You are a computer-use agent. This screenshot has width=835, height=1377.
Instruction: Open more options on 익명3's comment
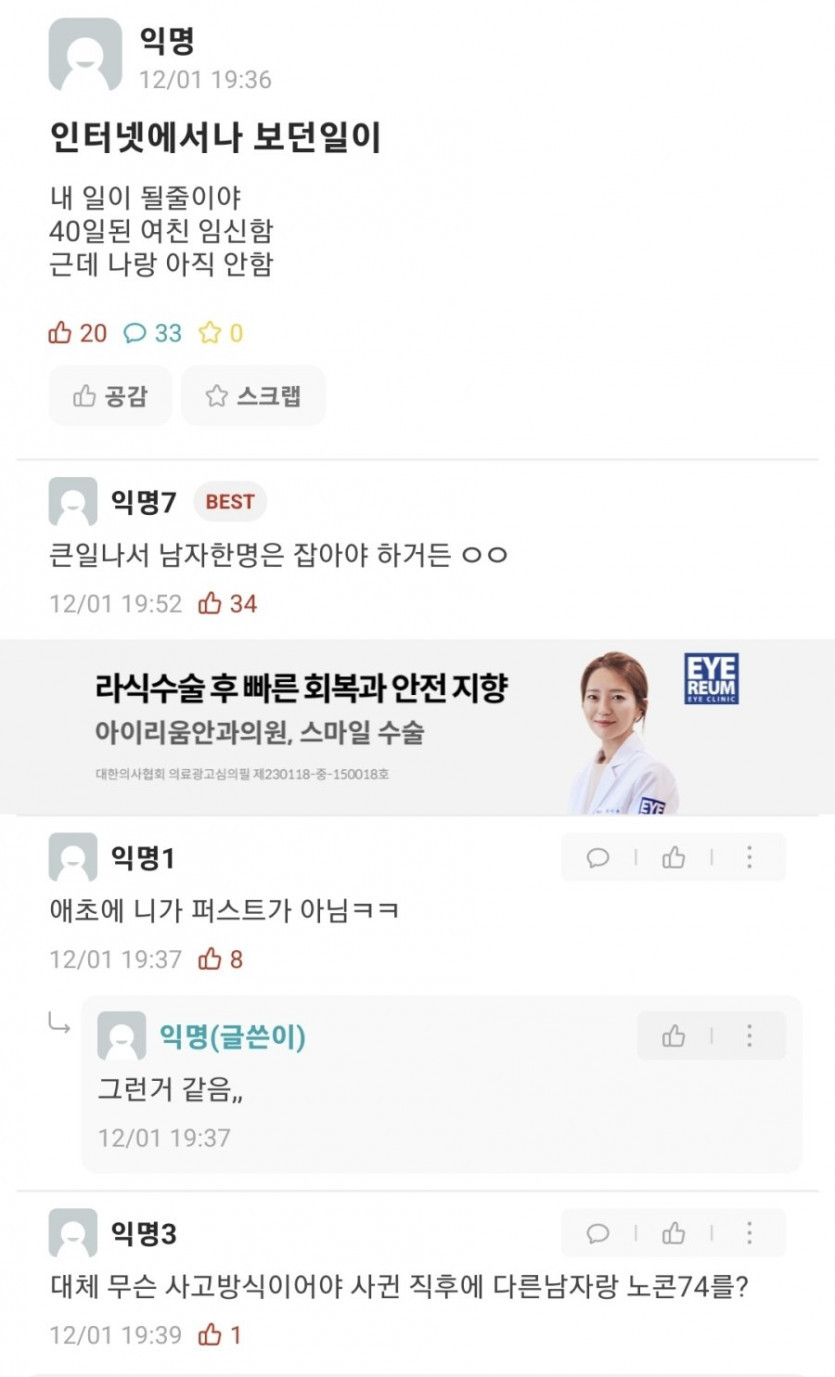coord(749,1233)
